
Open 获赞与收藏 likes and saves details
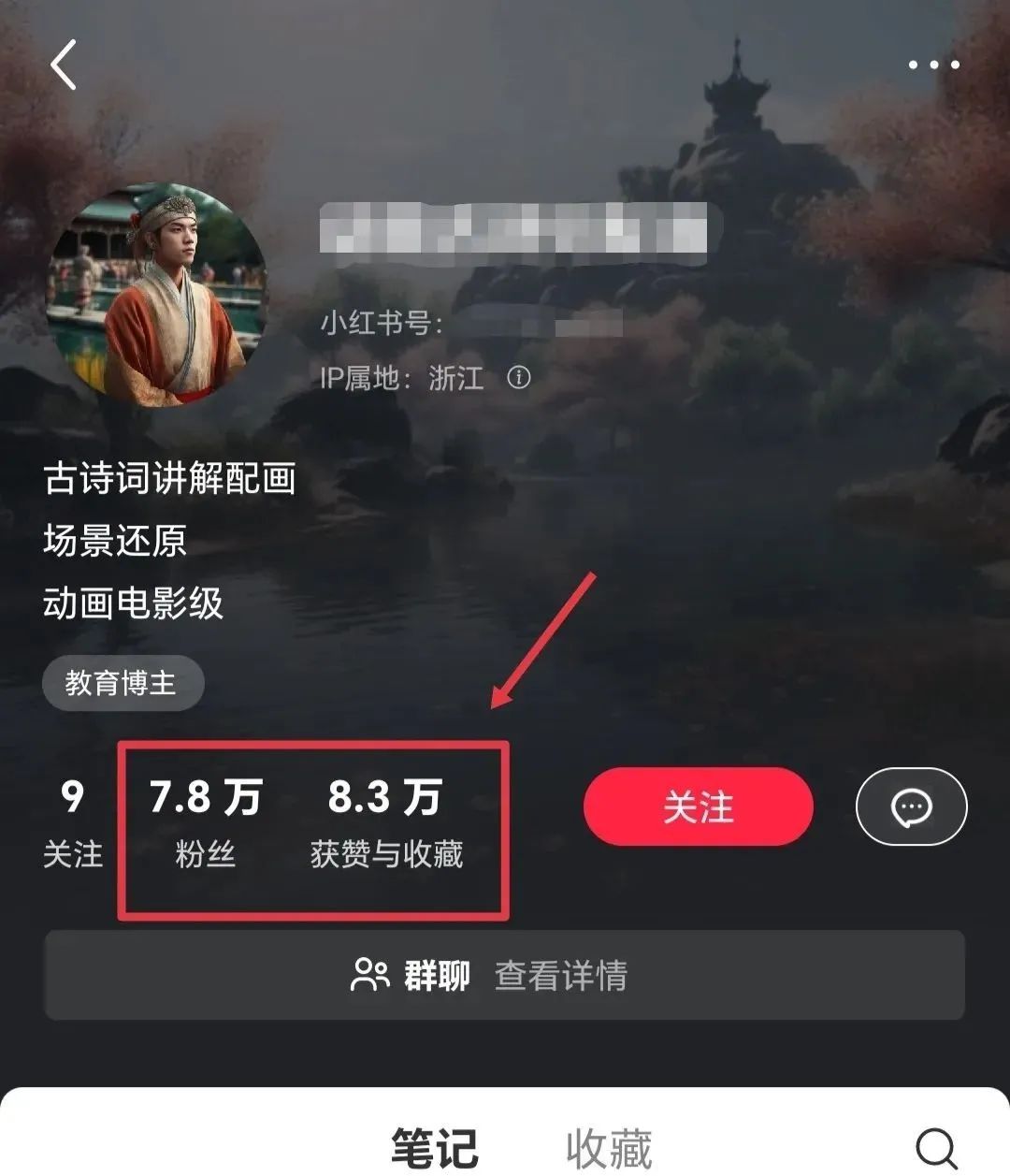[386, 822]
